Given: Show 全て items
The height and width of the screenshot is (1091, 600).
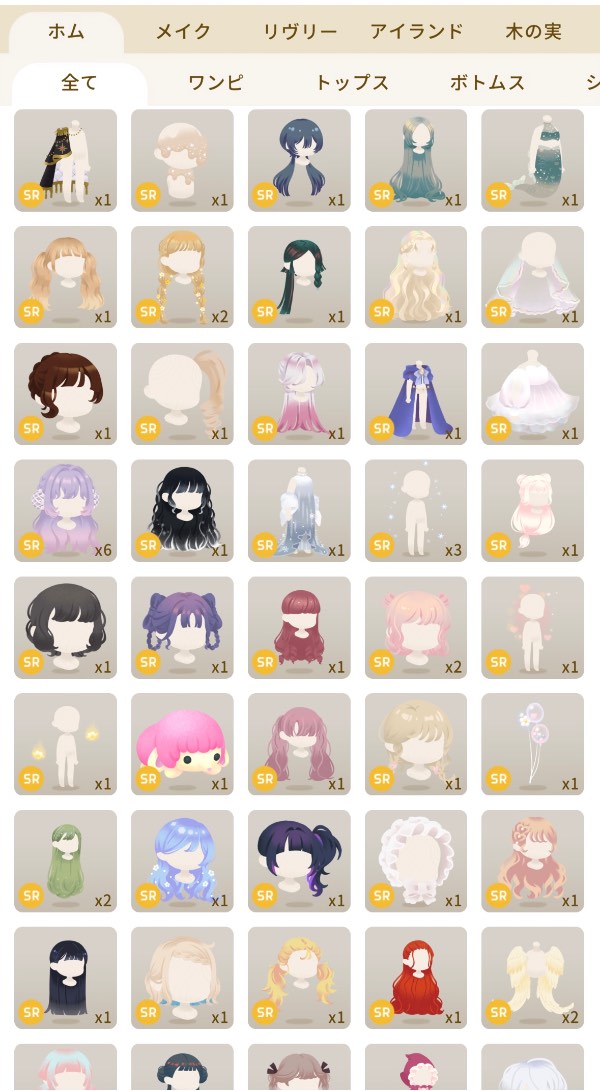Looking at the screenshot, I should point(79,84).
